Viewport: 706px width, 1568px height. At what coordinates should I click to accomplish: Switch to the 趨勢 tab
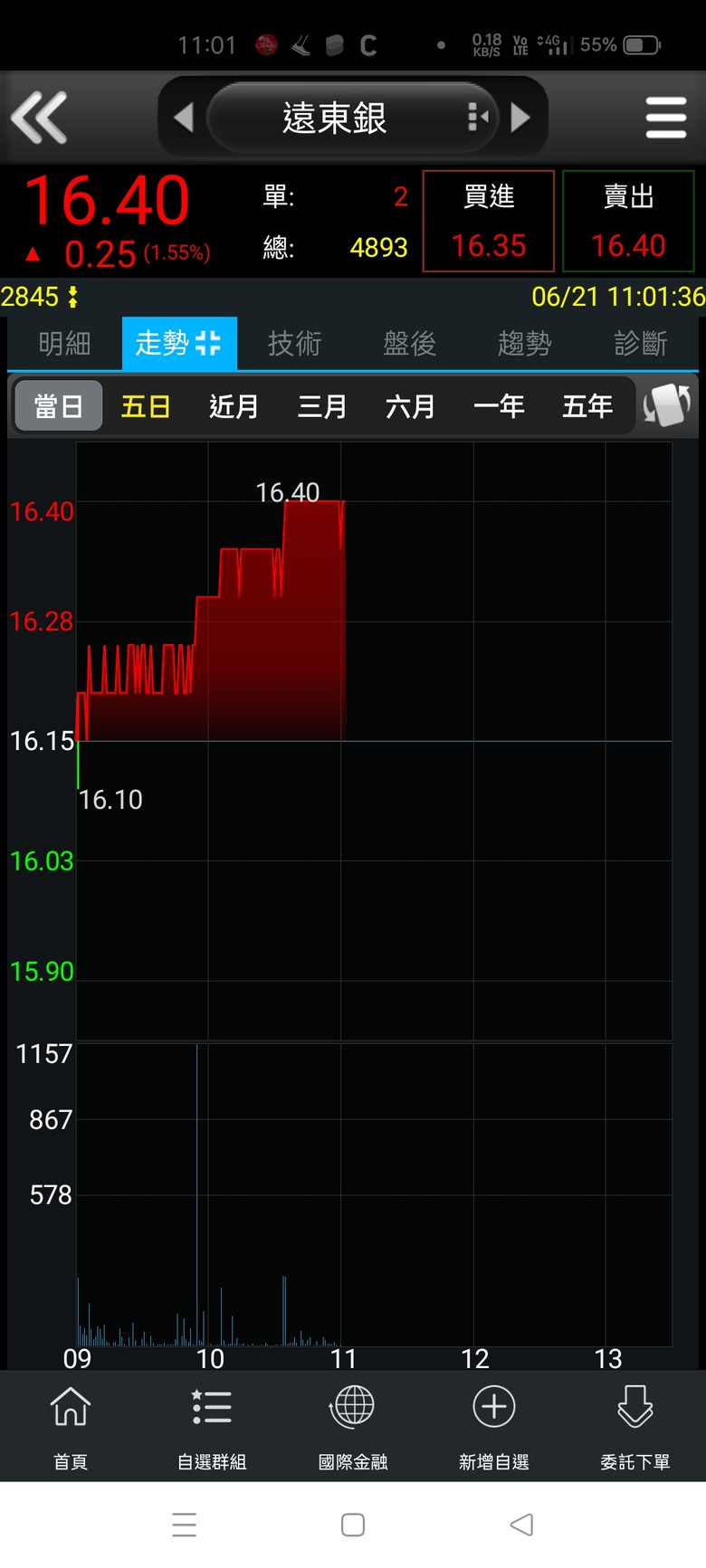pos(524,343)
